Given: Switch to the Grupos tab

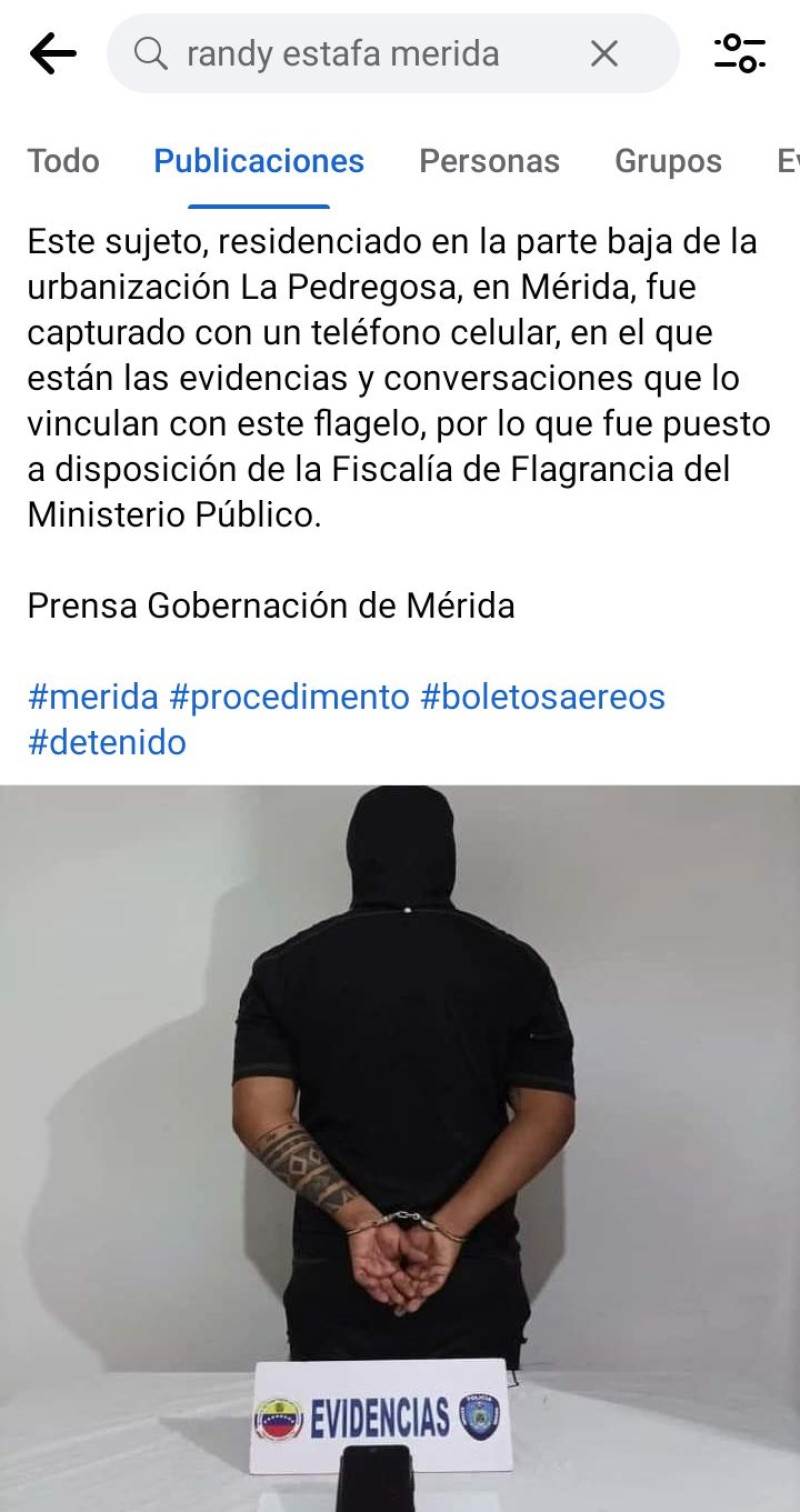Looking at the screenshot, I should click(x=668, y=161).
